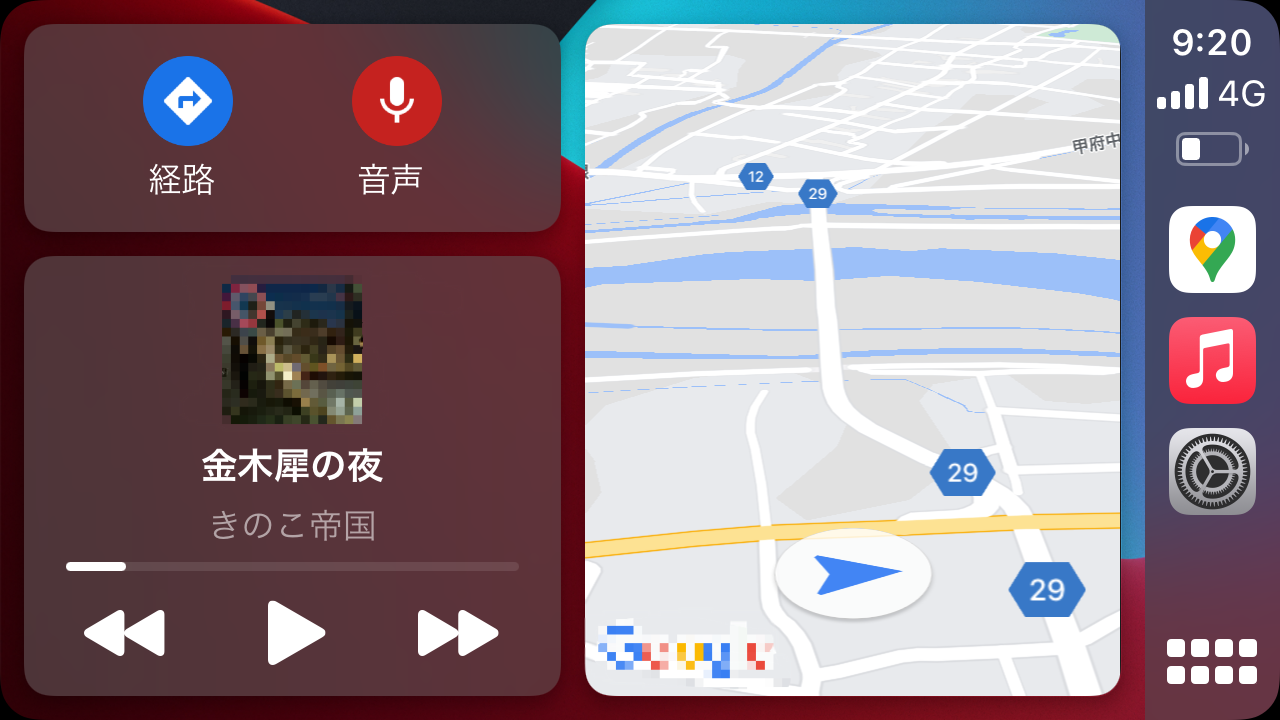Viewport: 1280px width, 720px height.
Task: Start route navigation with 経路 button
Action: point(188,101)
